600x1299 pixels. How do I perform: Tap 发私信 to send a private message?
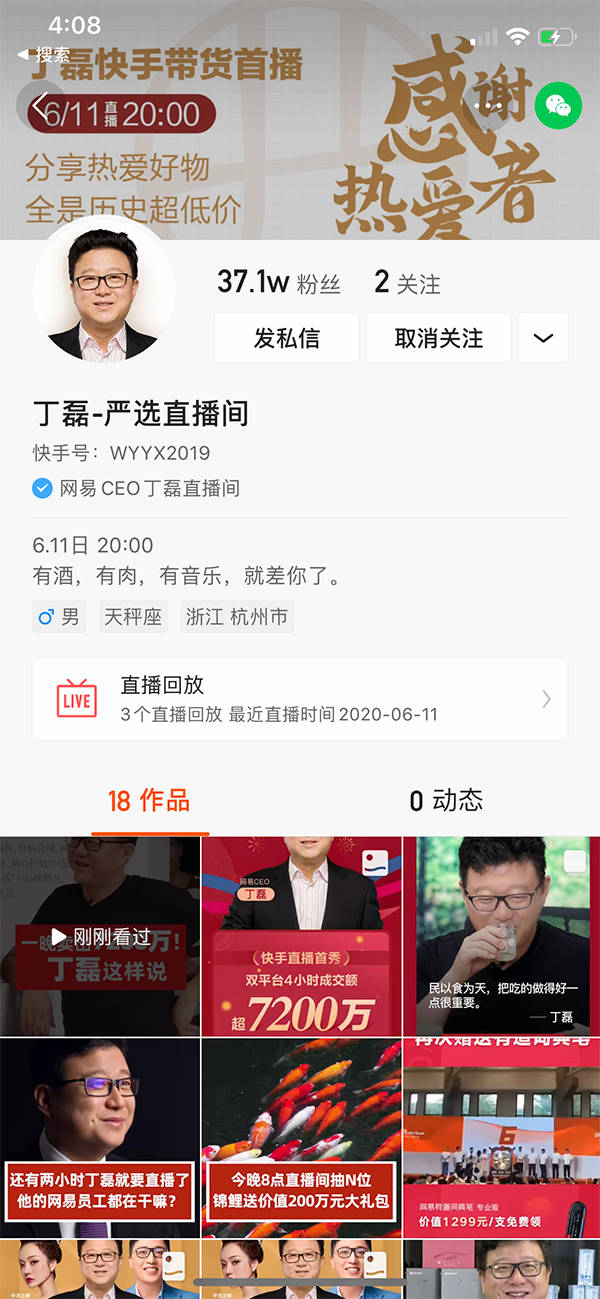point(286,338)
